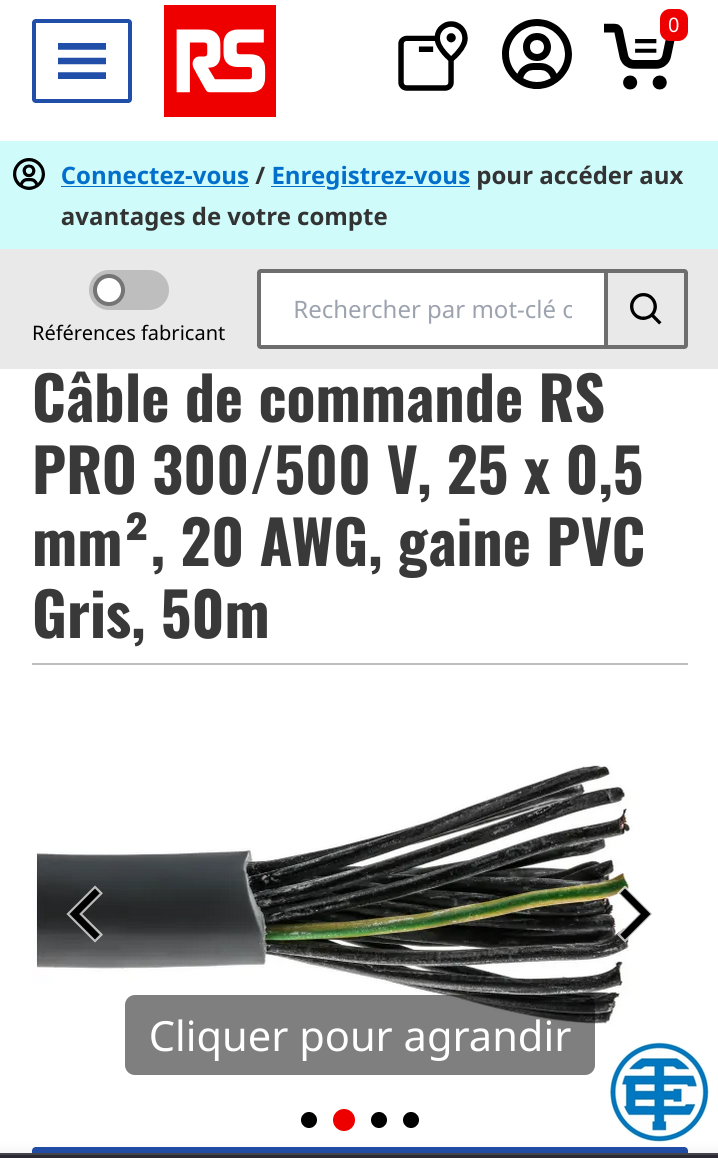Show the previous product image
Image resolution: width=718 pixels, height=1158 pixels.
click(85, 914)
